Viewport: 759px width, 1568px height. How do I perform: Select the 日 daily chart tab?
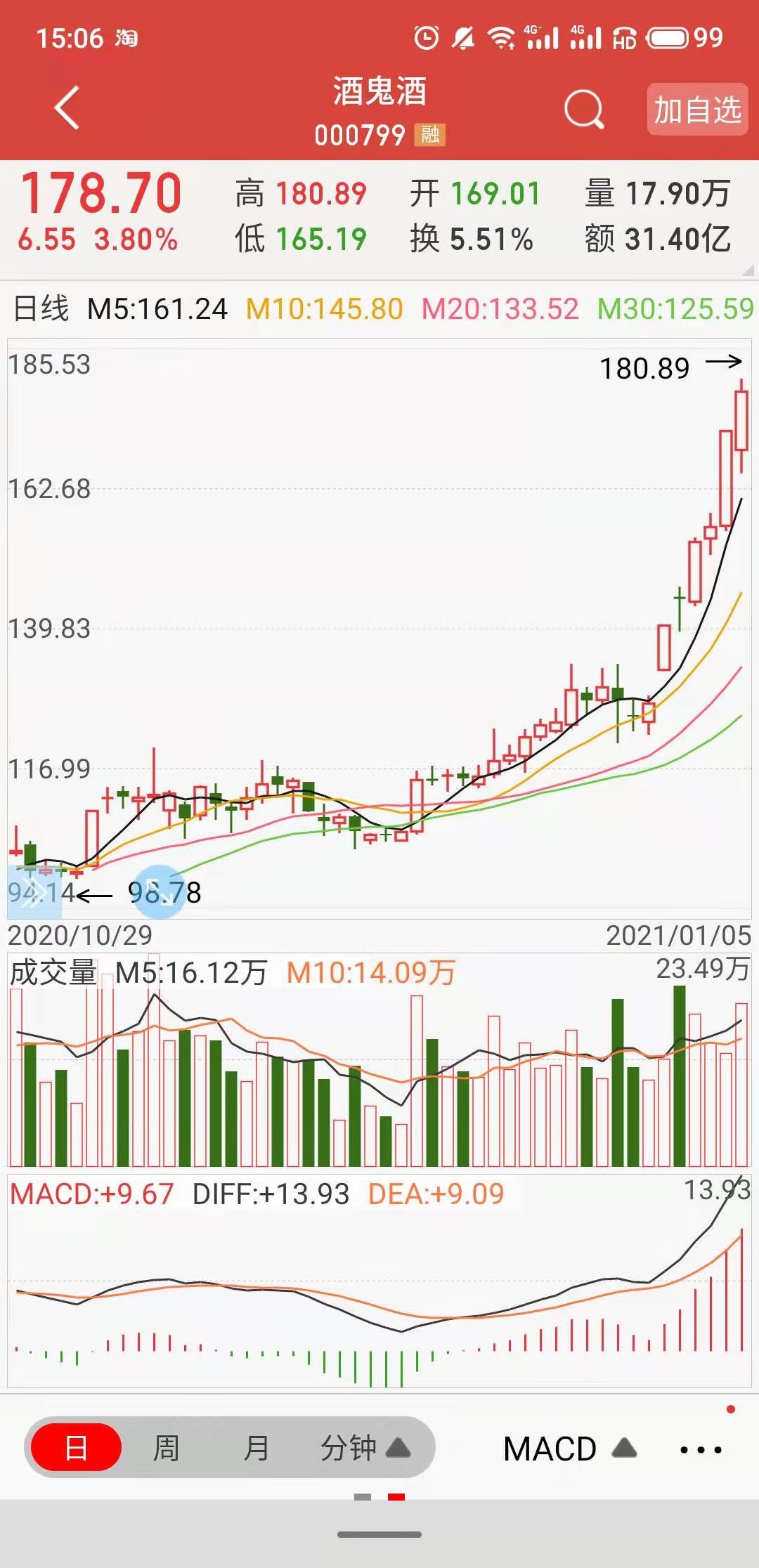[76, 1448]
